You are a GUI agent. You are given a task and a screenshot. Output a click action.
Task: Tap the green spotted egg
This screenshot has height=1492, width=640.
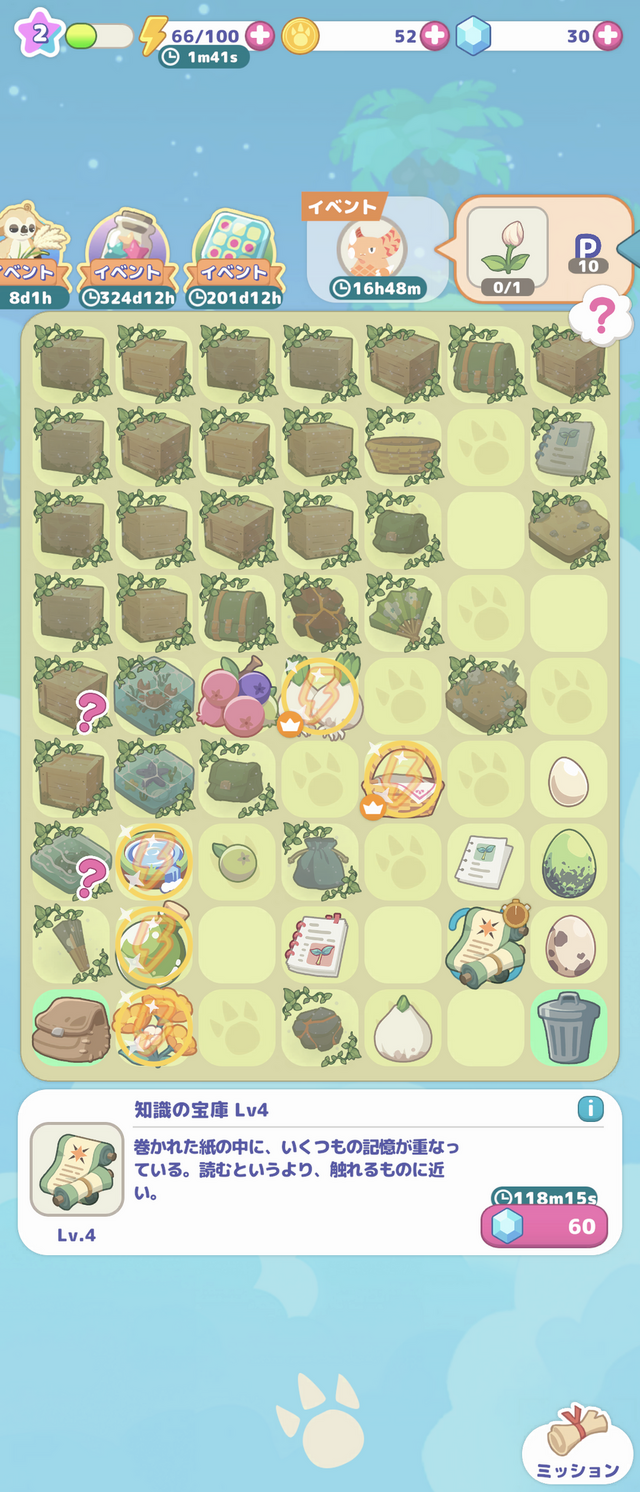[569, 862]
